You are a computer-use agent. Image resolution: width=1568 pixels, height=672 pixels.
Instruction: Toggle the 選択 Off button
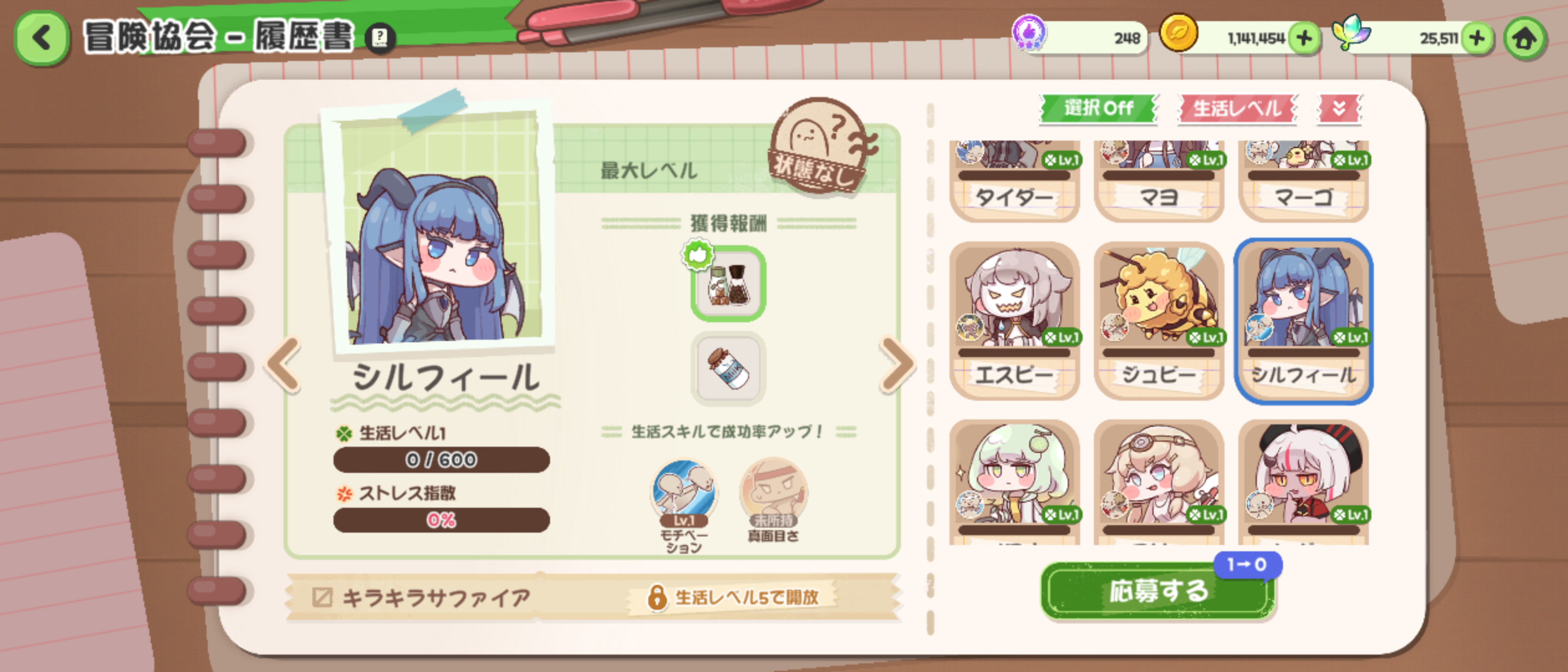click(1098, 108)
